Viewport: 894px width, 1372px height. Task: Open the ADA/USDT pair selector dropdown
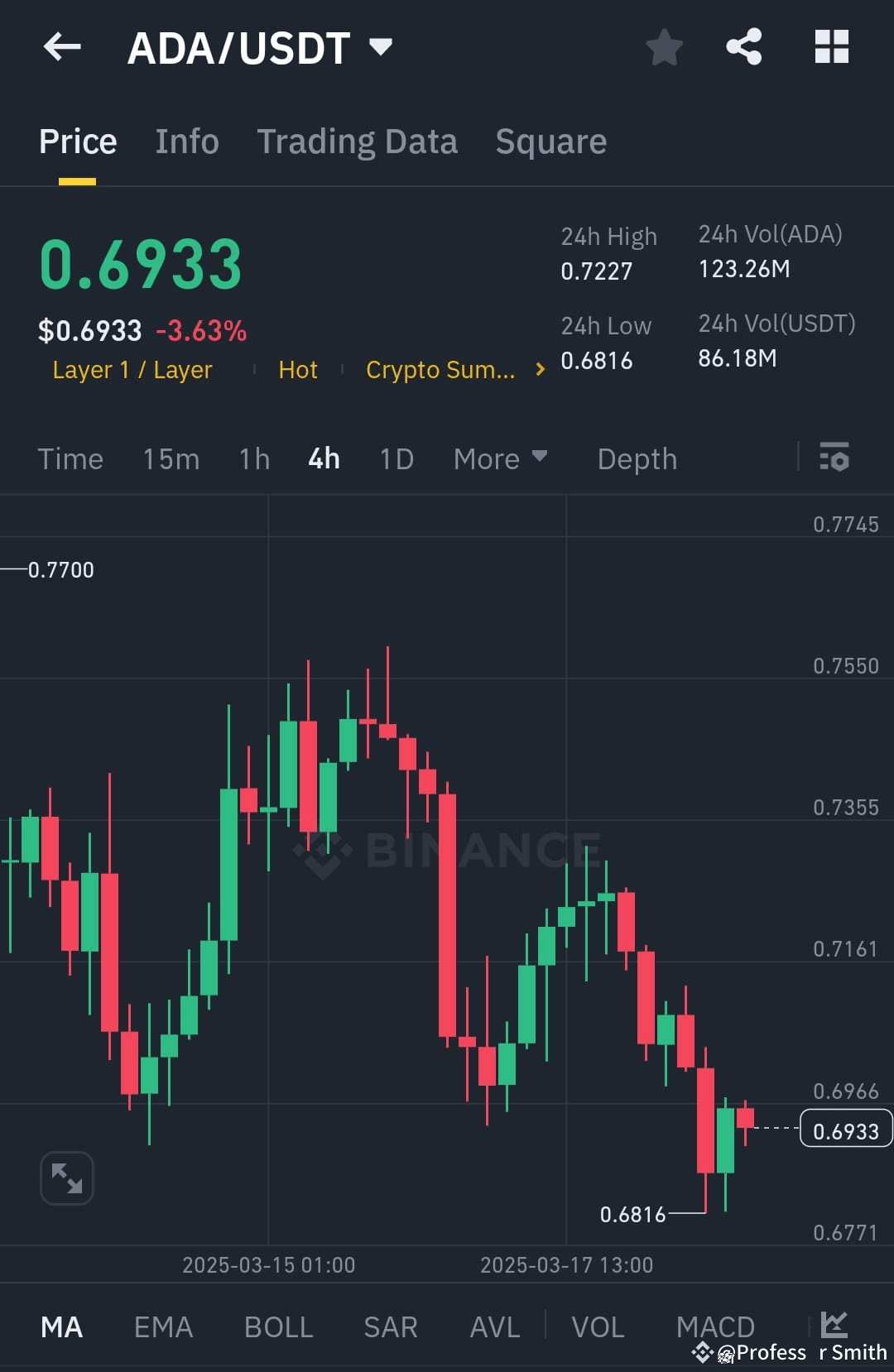380,47
